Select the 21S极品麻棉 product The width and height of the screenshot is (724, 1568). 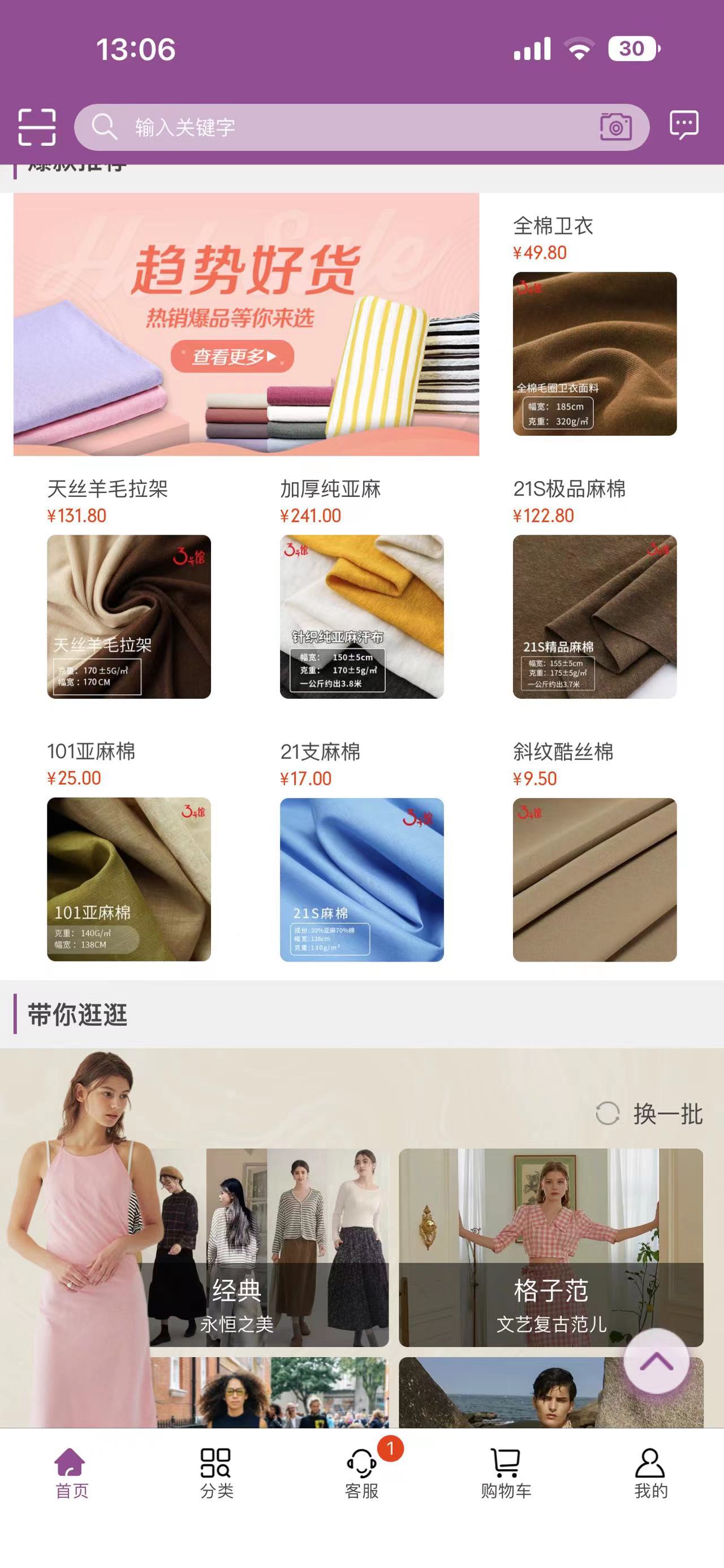point(594,616)
